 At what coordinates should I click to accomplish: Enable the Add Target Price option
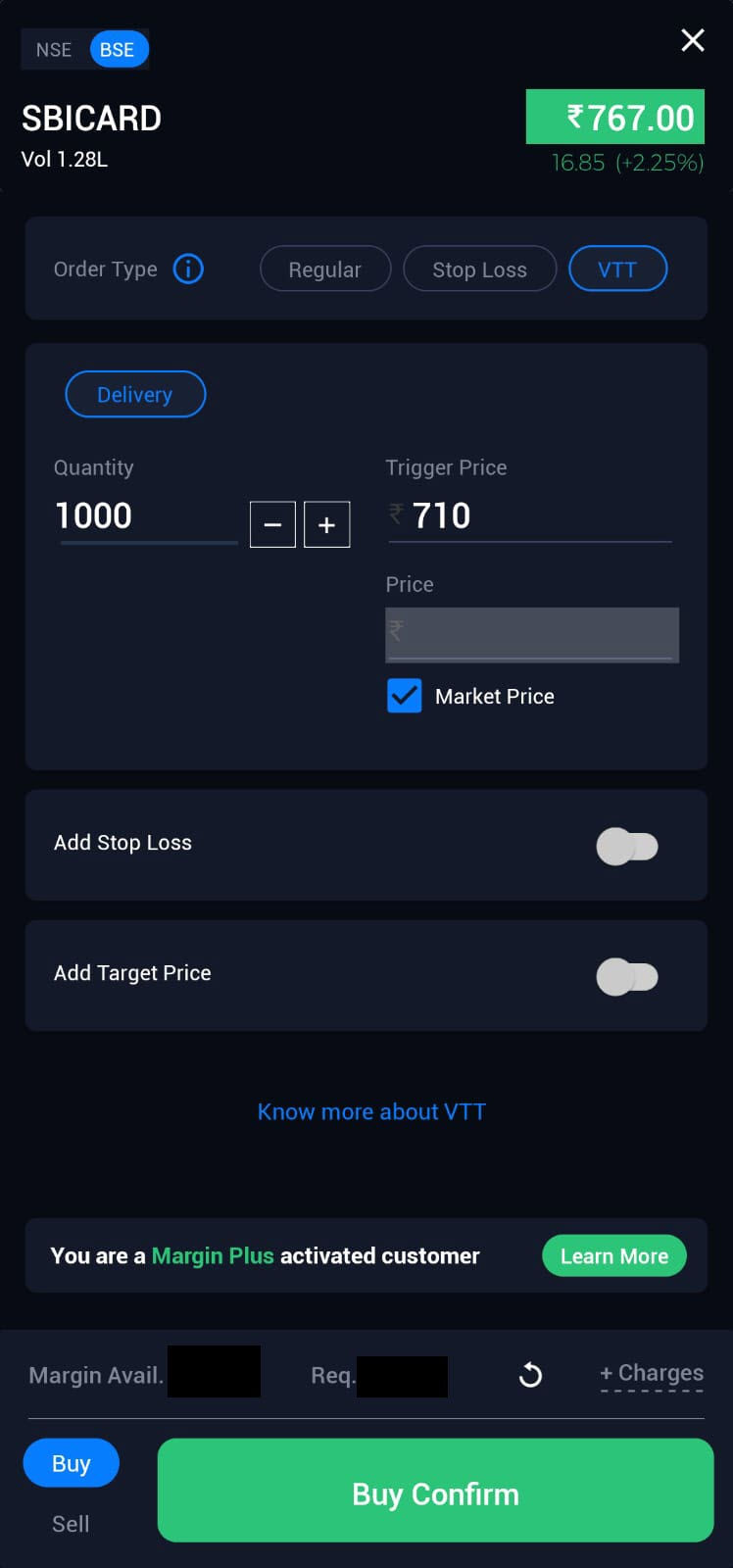pos(628,976)
